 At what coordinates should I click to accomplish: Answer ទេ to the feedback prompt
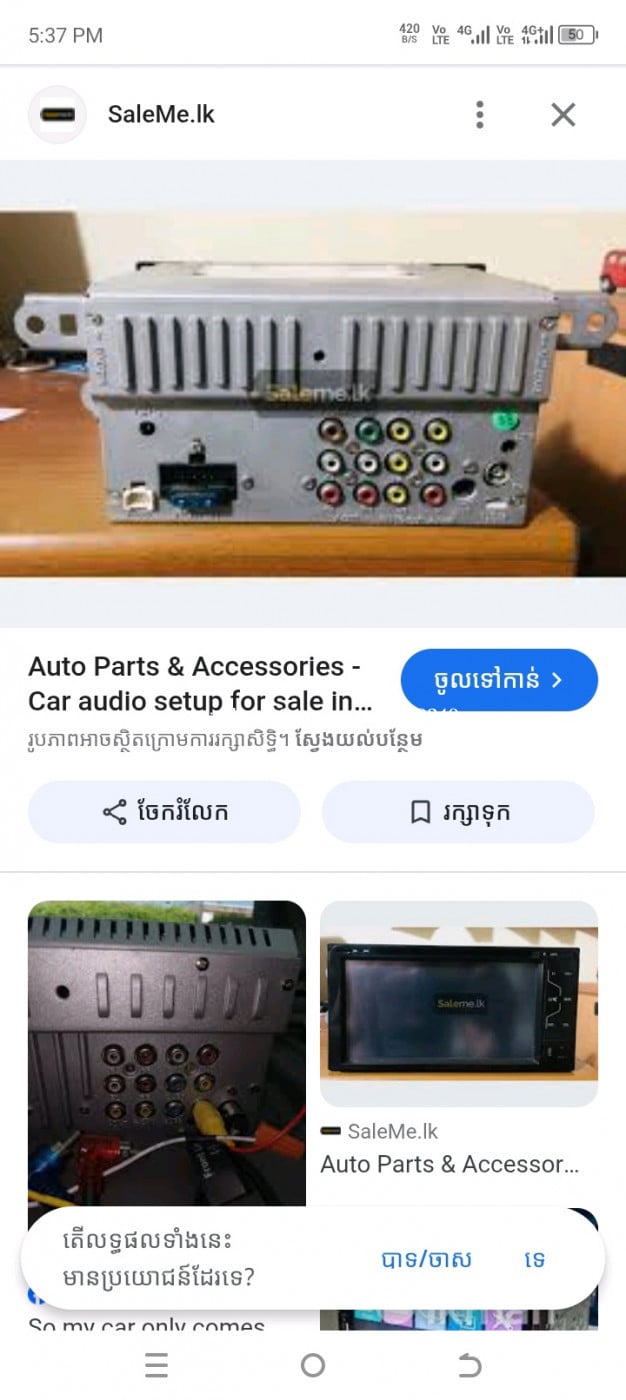[x=535, y=1259]
